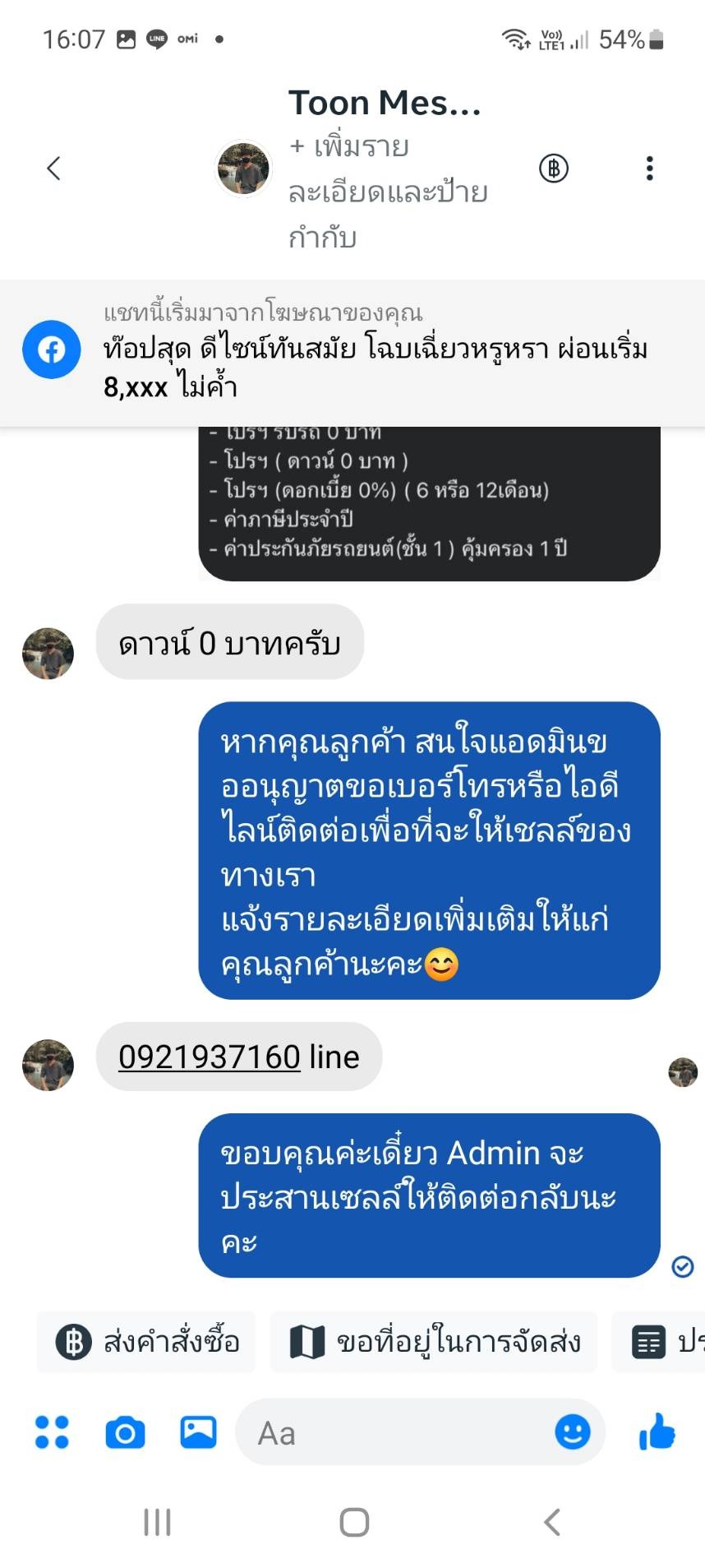Tap the phone number 0921937160 link
Screen dimensions: 705x1568
[x=210, y=1057]
